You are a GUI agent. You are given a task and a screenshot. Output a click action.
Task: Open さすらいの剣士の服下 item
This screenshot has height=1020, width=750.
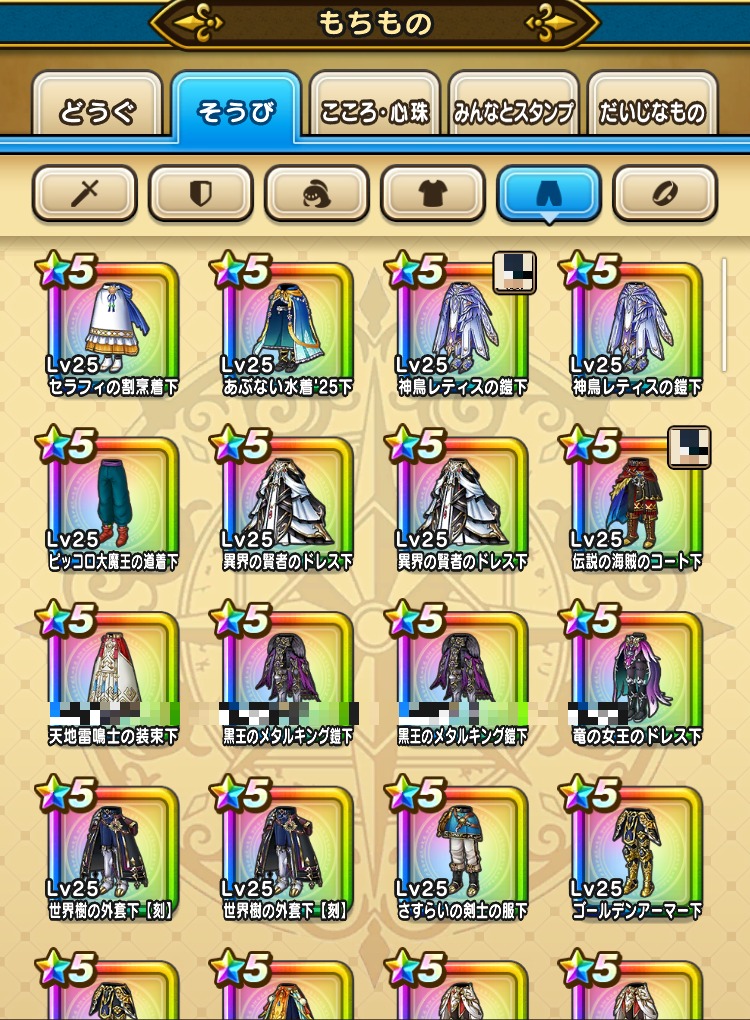click(461, 855)
